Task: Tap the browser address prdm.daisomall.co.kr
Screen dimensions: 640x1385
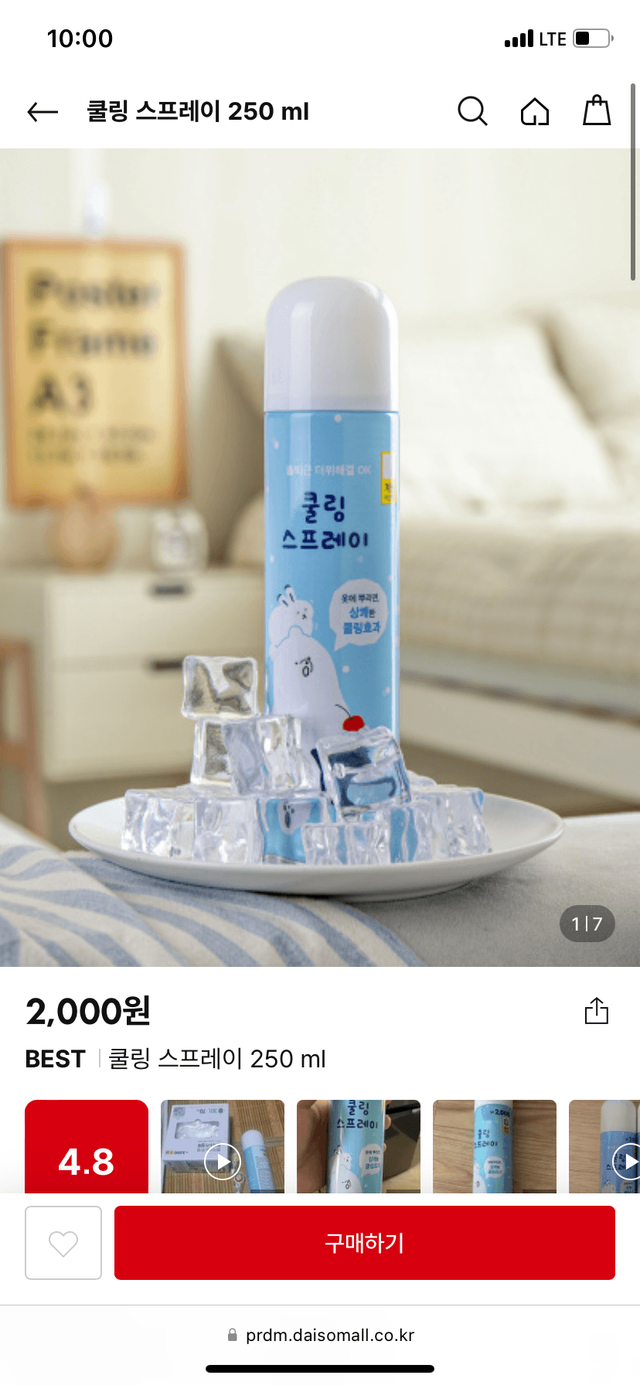Action: pyautogui.click(x=320, y=1335)
